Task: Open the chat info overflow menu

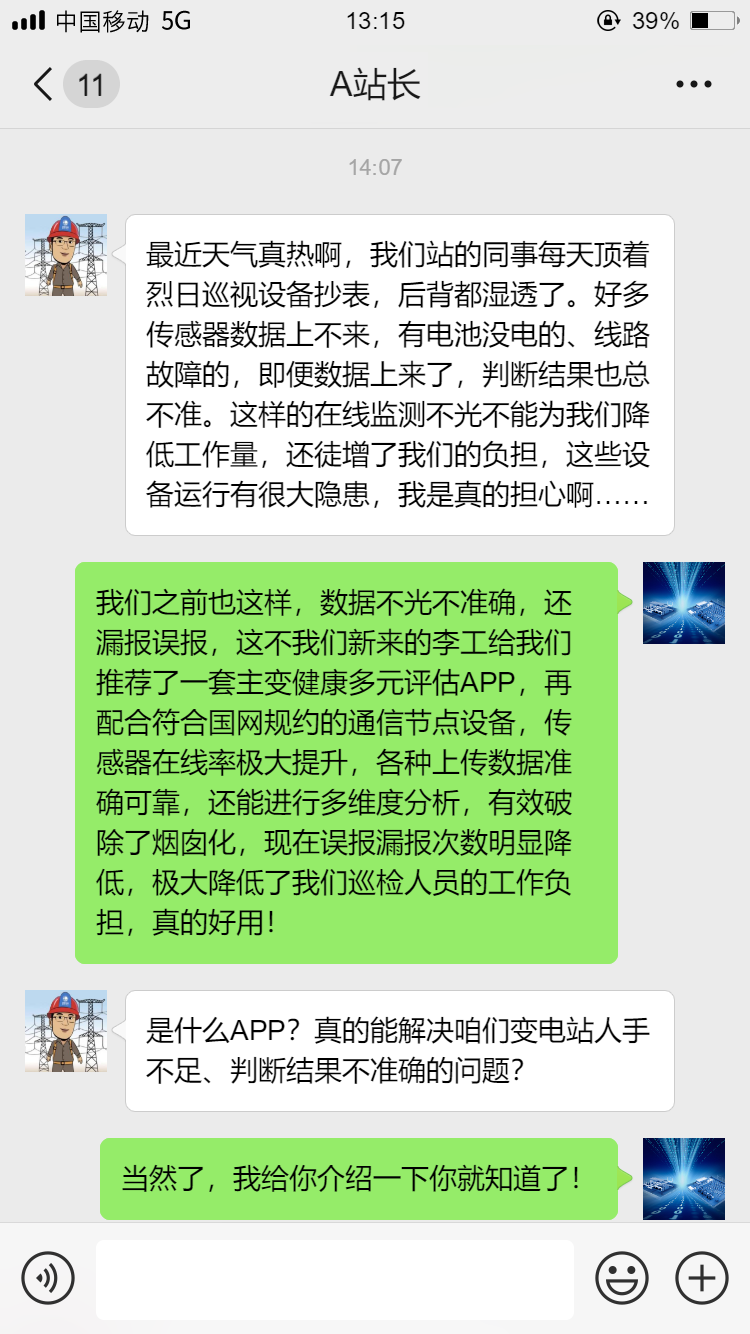Action: 693,85
